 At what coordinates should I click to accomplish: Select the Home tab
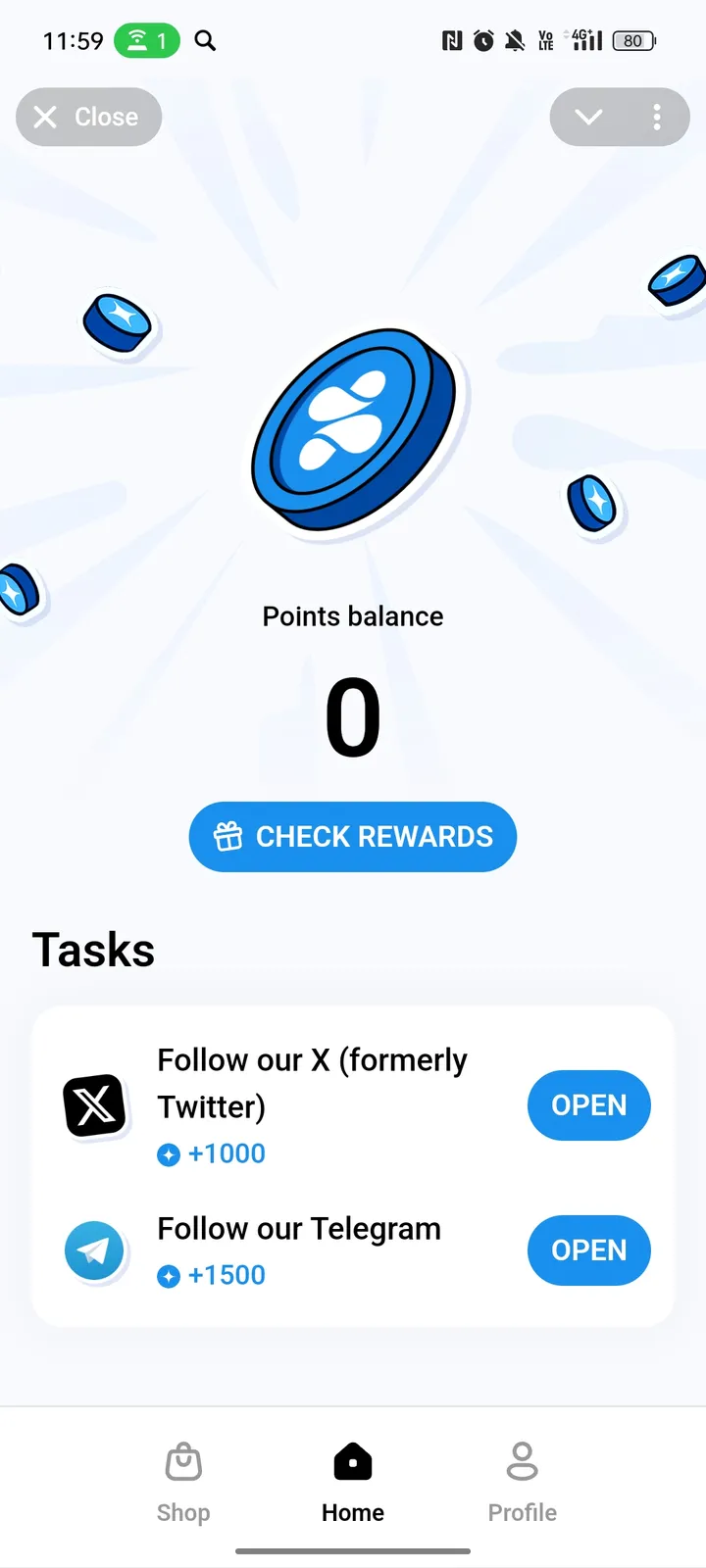pyautogui.click(x=352, y=1485)
